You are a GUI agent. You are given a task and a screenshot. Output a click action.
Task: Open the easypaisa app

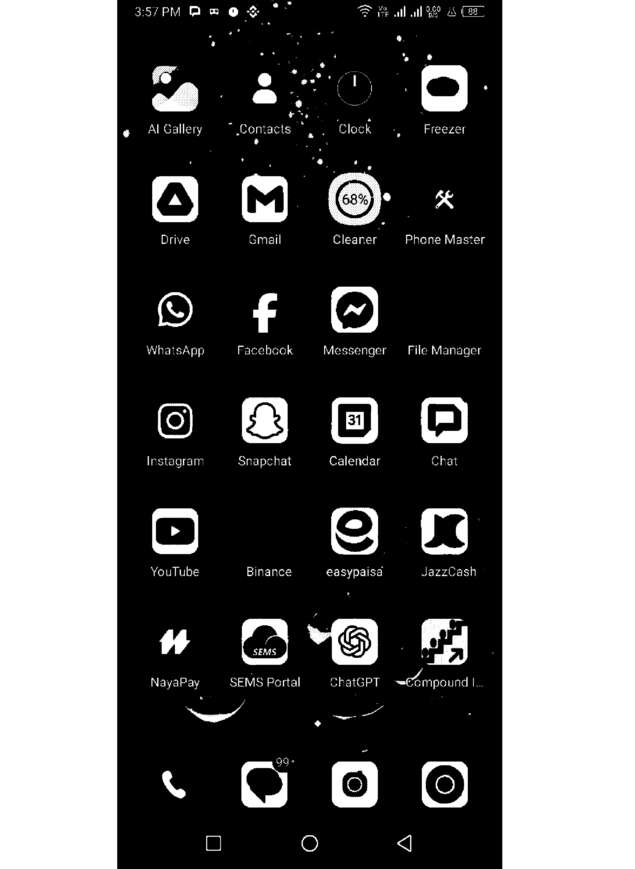pyautogui.click(x=354, y=532)
